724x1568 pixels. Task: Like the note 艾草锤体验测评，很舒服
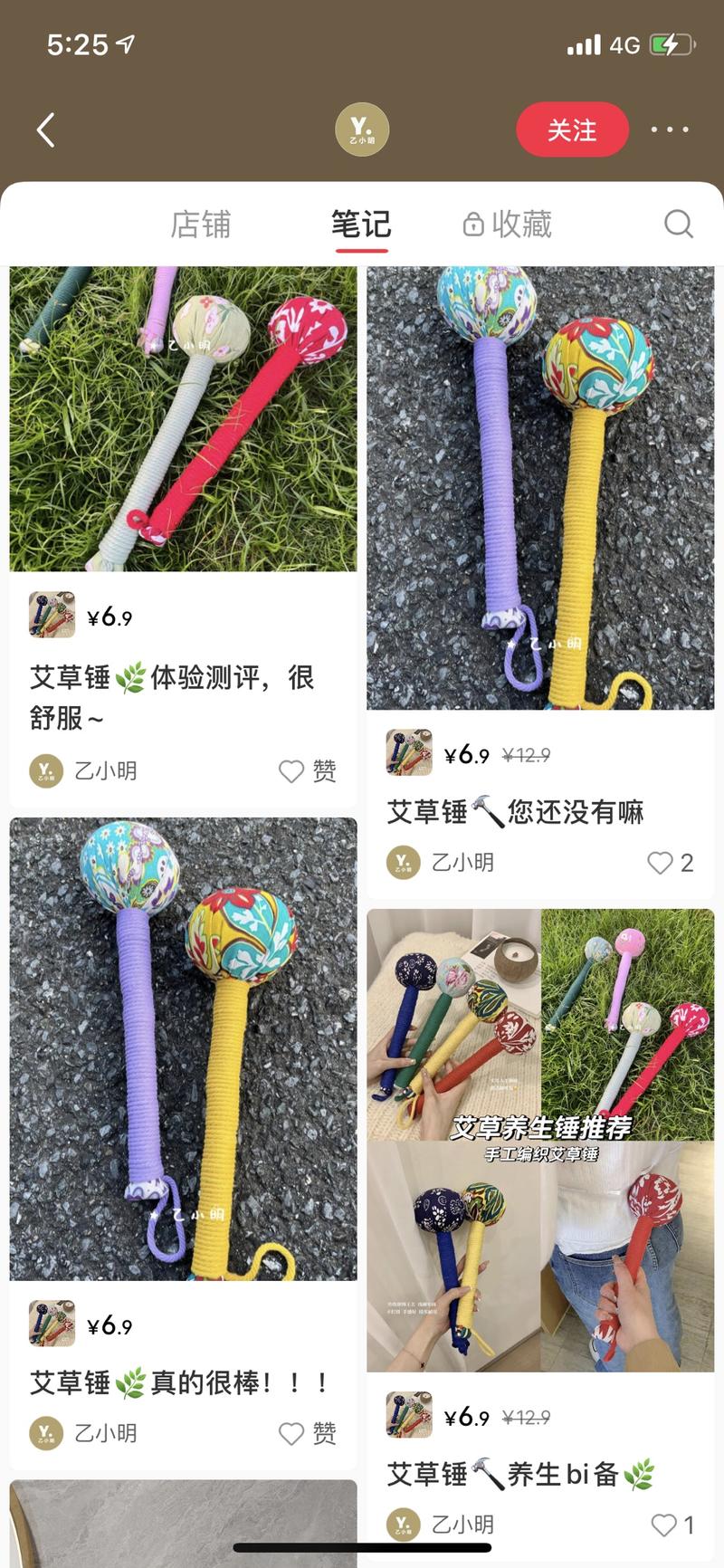306,771
